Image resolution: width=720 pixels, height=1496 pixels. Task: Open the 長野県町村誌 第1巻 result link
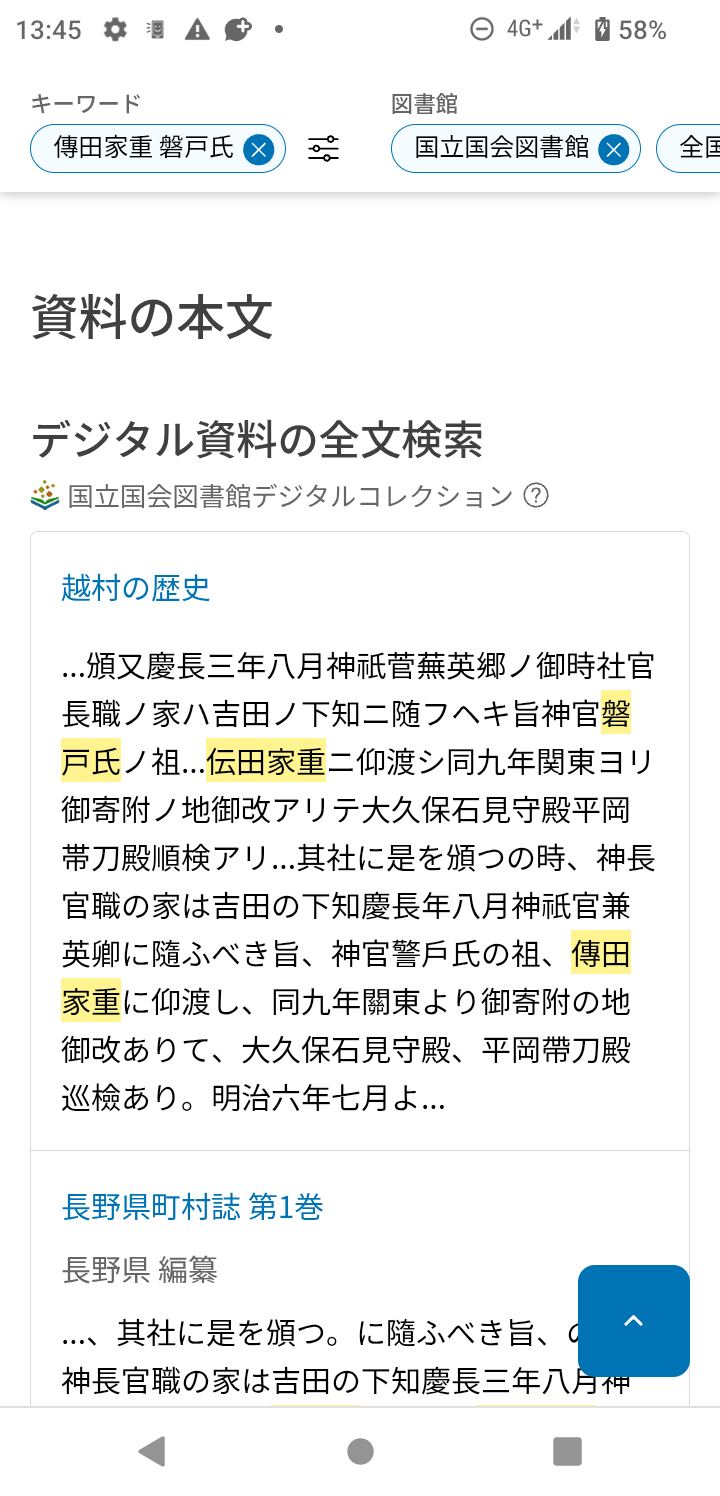coord(193,1207)
